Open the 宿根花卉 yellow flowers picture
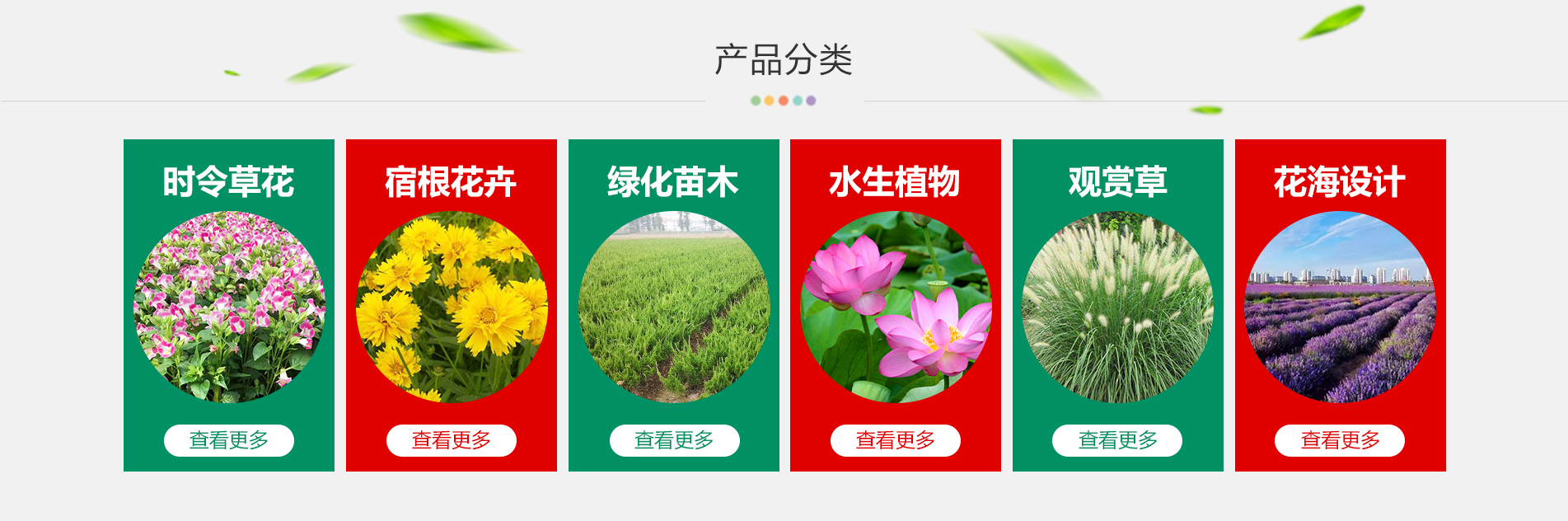 tap(452, 307)
